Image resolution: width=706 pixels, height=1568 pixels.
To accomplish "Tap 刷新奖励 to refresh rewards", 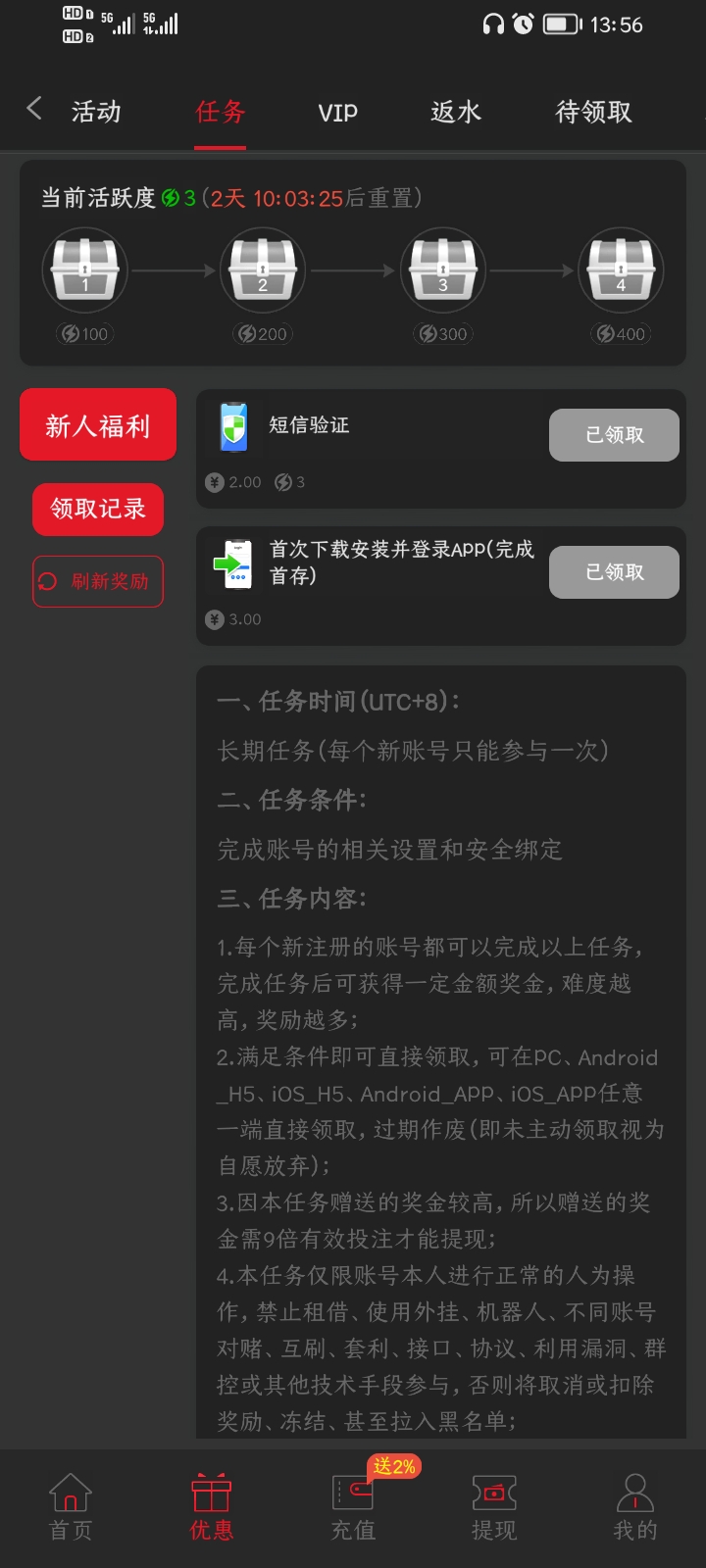I will click(98, 581).
